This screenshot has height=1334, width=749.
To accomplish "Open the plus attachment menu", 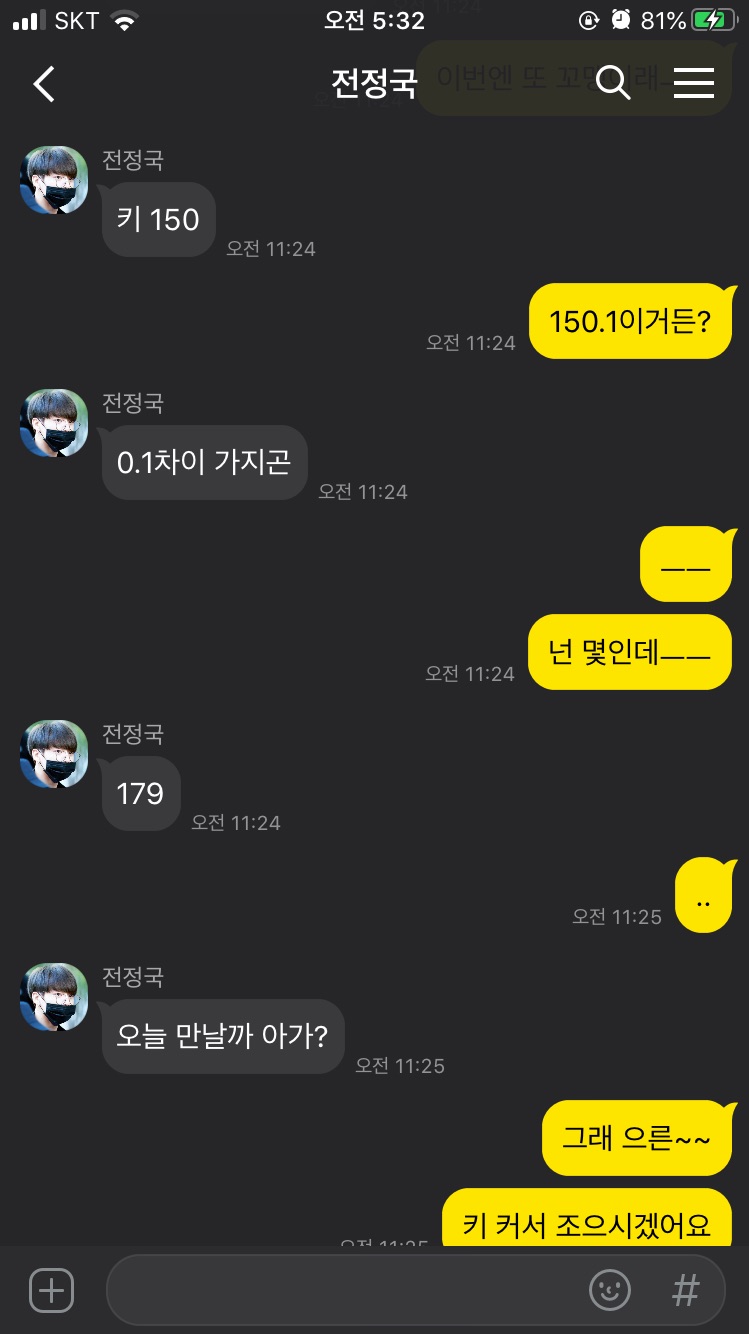I will (51, 1290).
